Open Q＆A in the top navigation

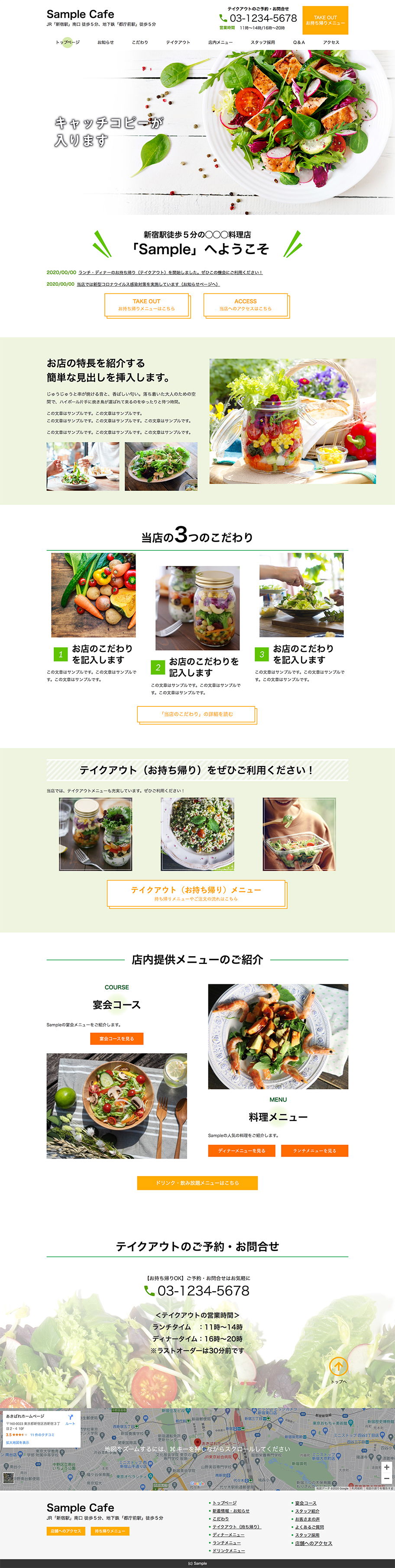coord(298,42)
